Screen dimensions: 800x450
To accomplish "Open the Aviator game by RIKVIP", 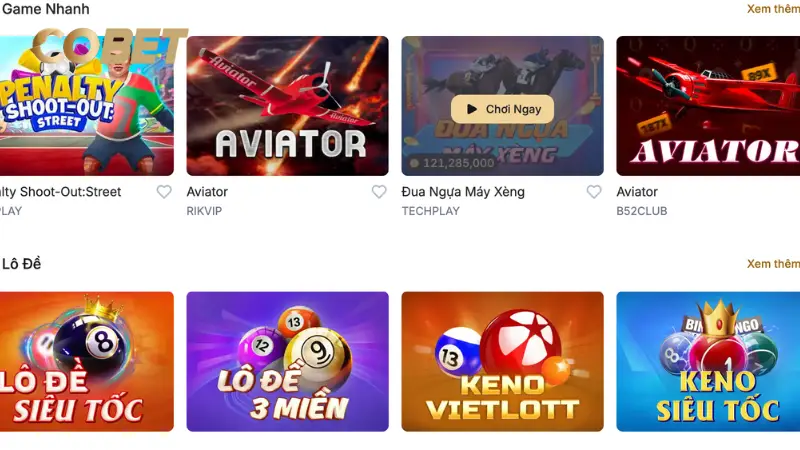I will (x=287, y=106).
